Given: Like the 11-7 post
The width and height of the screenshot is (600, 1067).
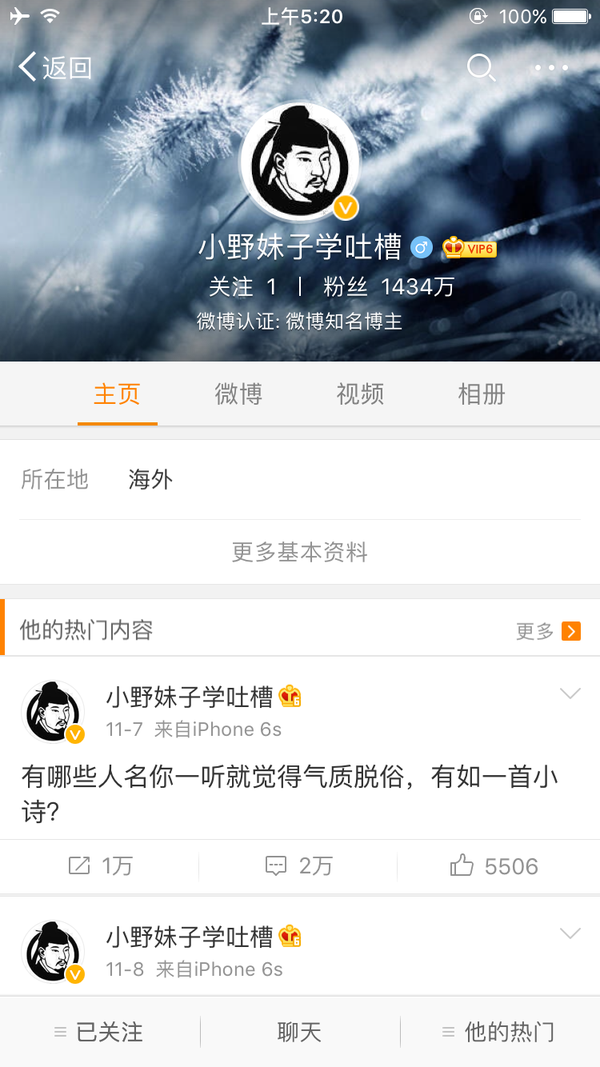Looking at the screenshot, I should pyautogui.click(x=495, y=866).
